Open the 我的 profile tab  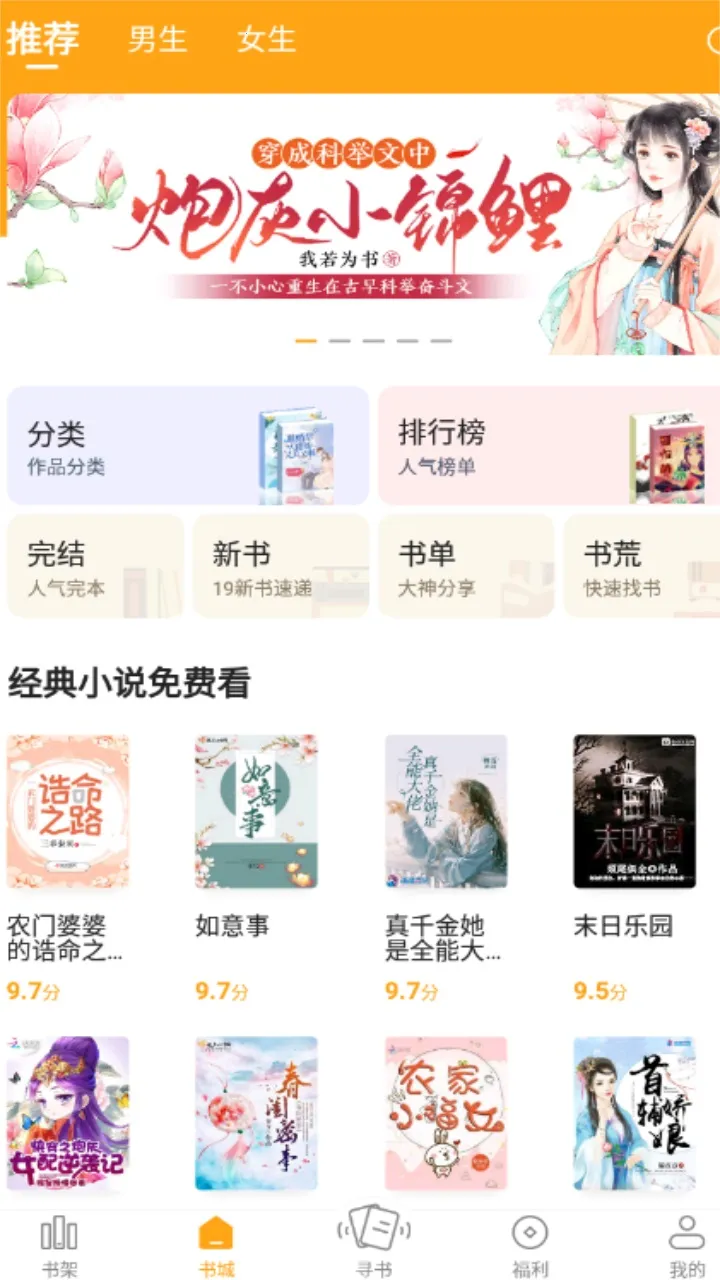pyautogui.click(x=687, y=1246)
